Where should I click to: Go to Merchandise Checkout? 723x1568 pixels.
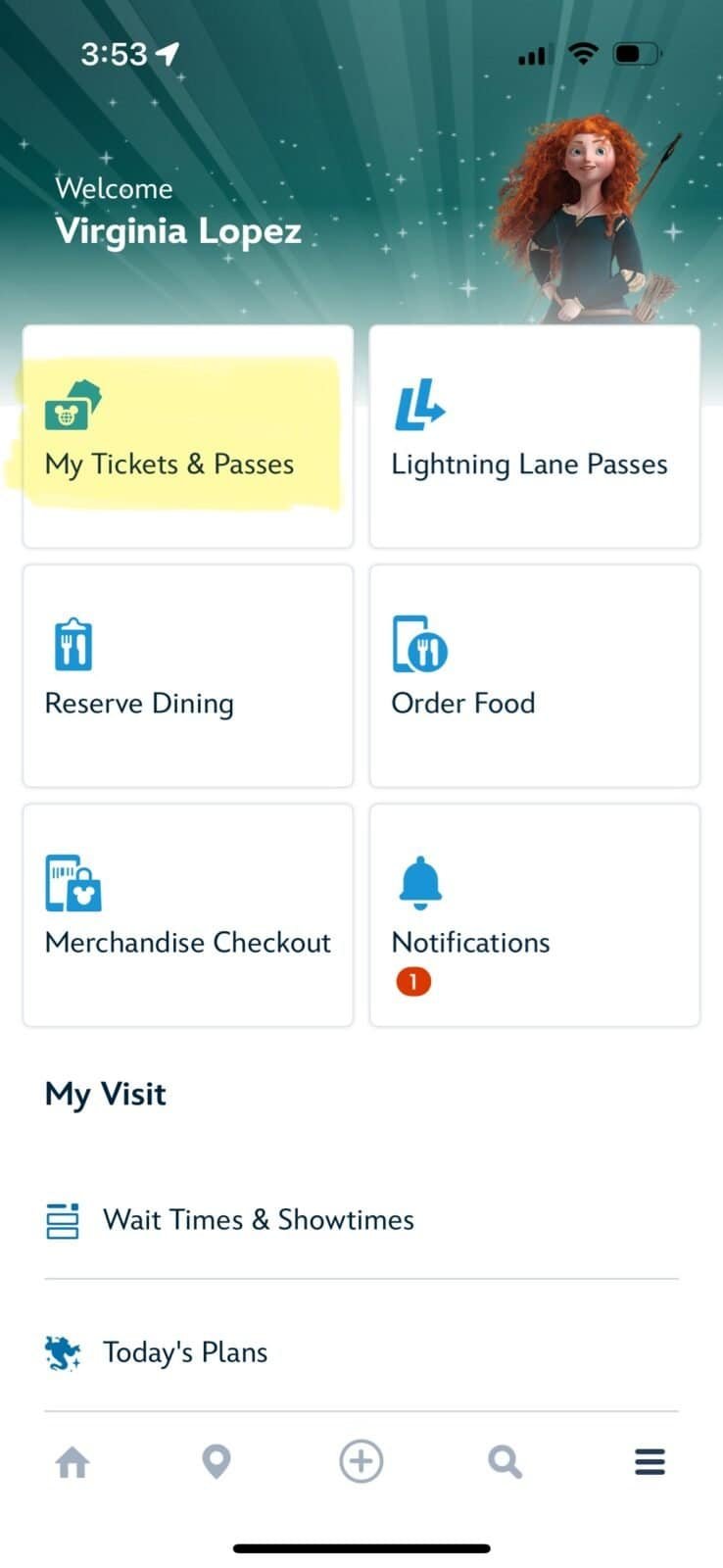point(187,914)
